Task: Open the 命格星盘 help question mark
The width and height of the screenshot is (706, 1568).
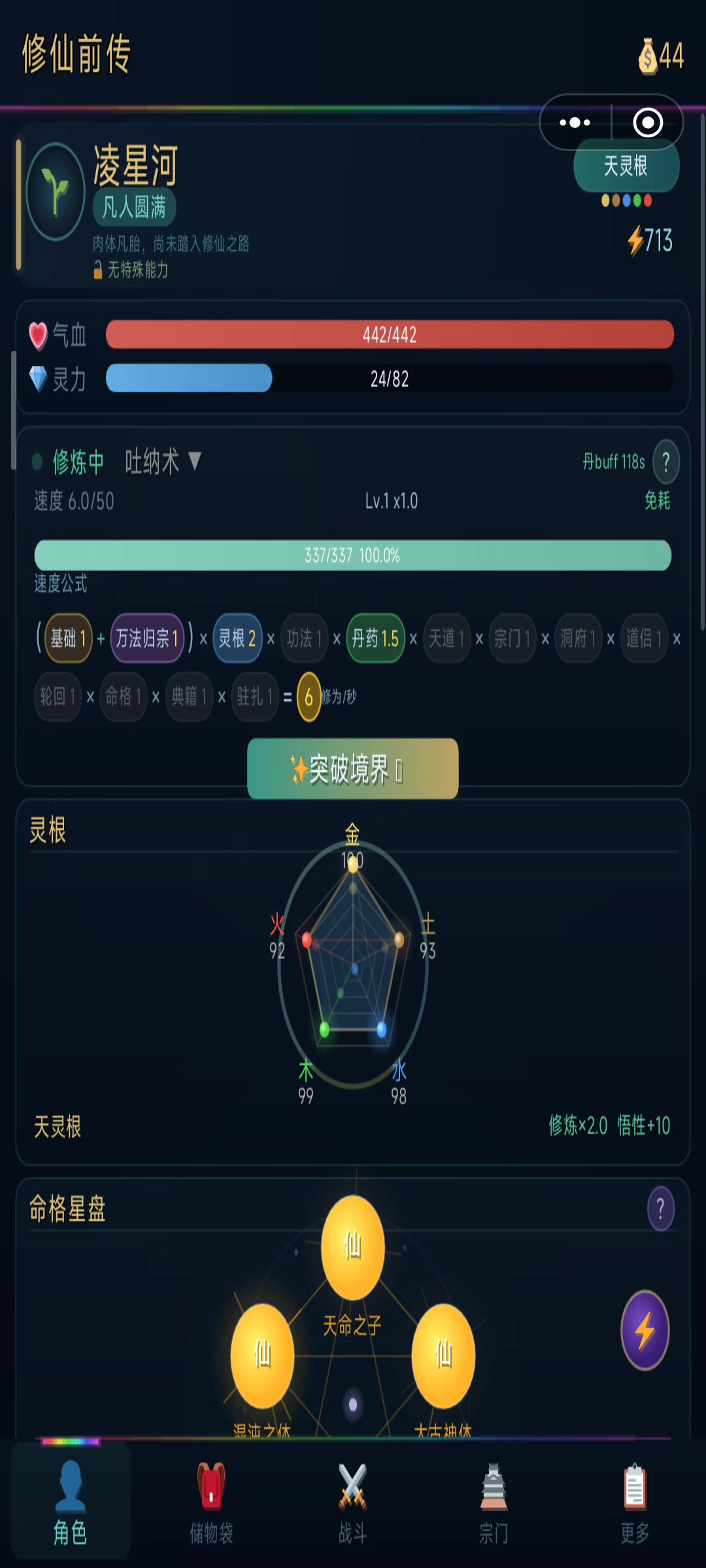Action: pyautogui.click(x=660, y=1209)
